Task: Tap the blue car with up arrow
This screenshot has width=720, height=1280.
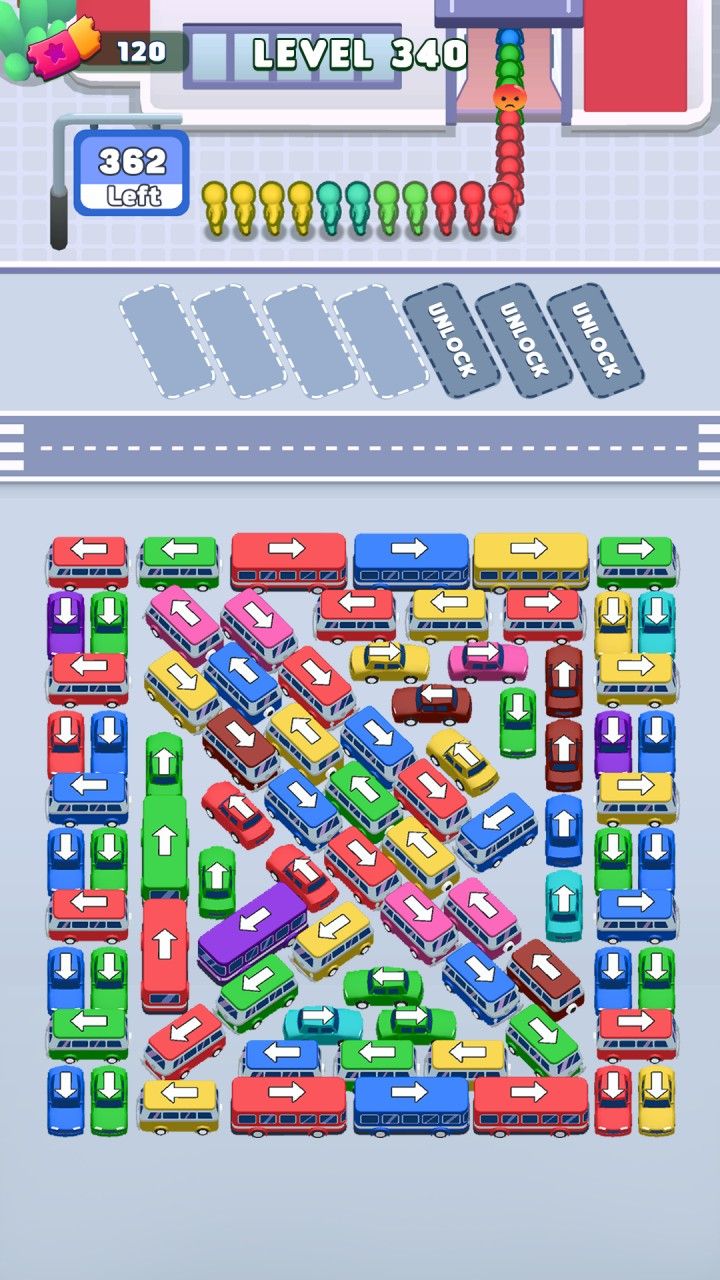Action: (x=564, y=828)
